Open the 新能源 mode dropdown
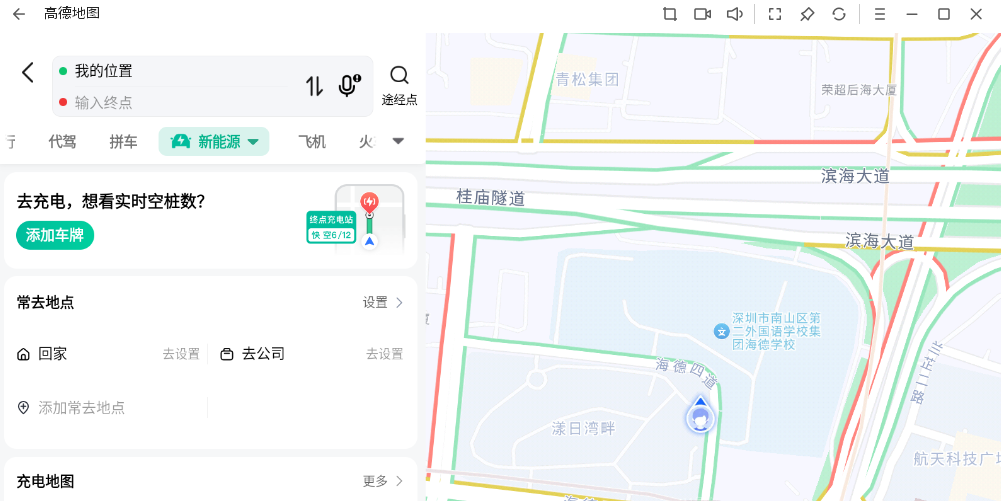This screenshot has width=1001, height=501. pos(214,142)
